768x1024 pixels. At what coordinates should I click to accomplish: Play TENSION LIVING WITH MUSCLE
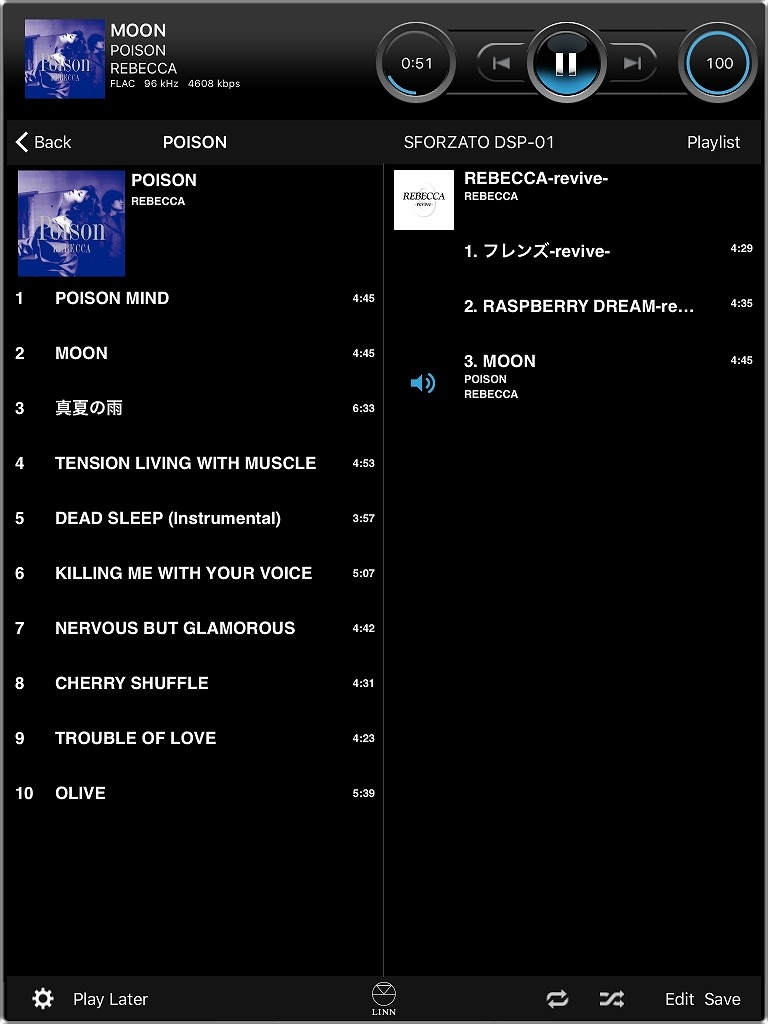tap(185, 463)
